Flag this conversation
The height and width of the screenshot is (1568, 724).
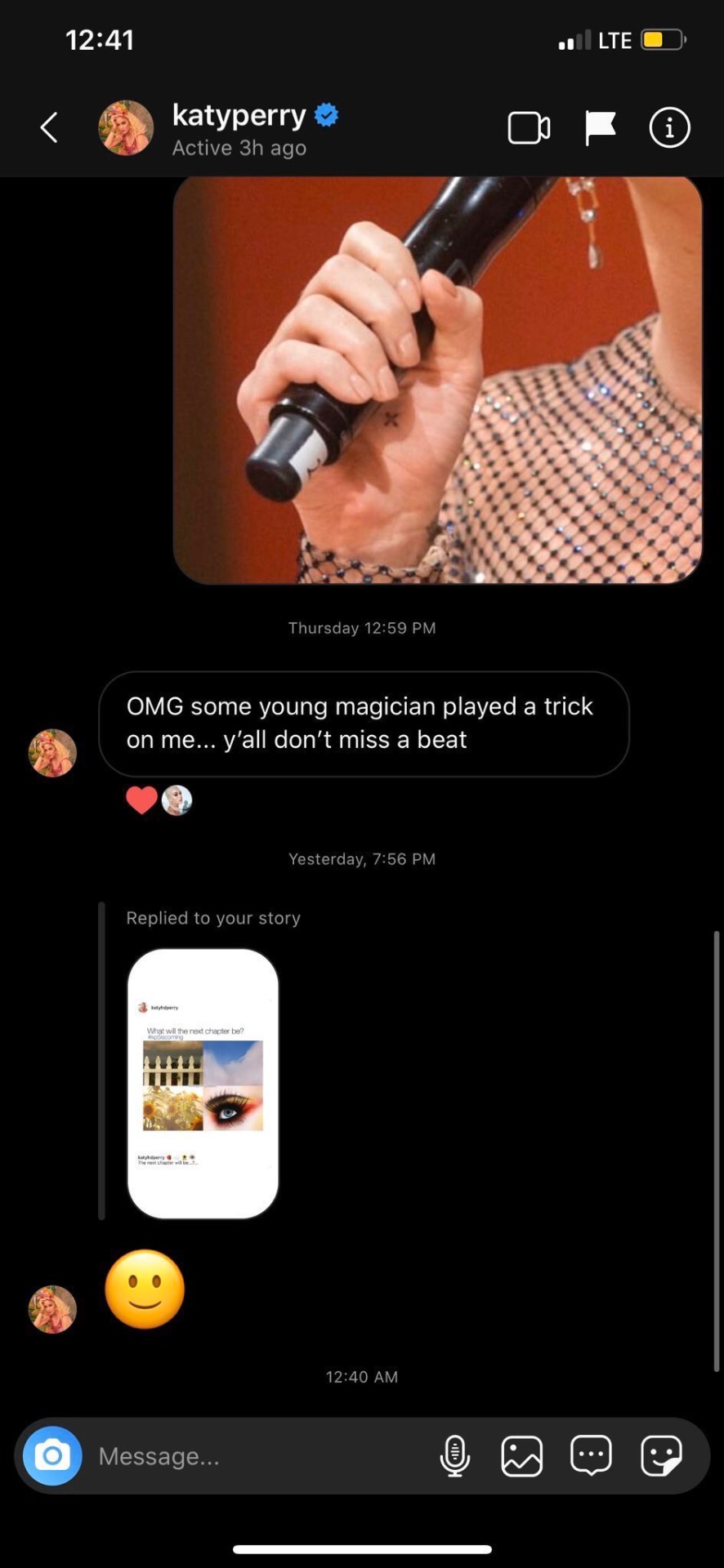point(600,127)
